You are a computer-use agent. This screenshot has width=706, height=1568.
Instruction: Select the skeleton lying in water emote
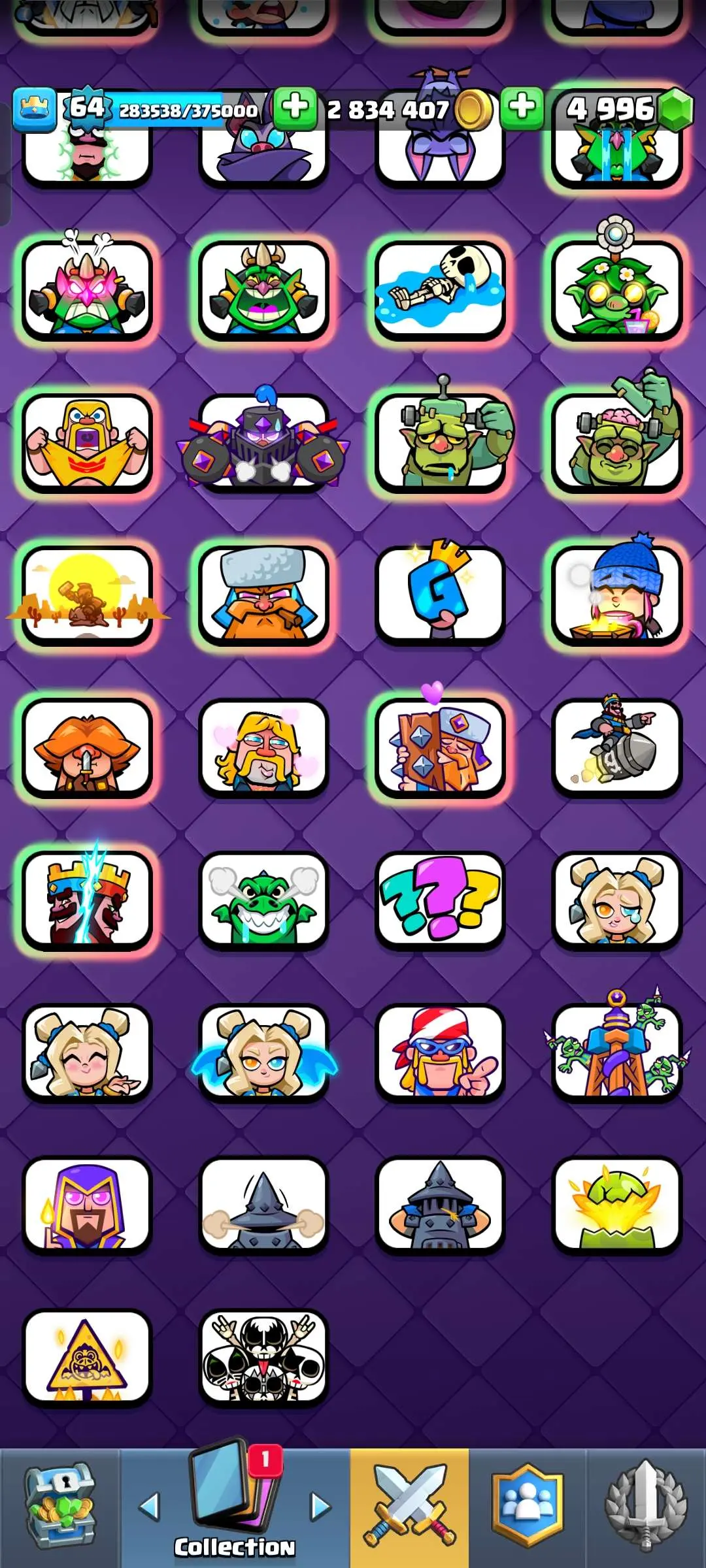click(439, 291)
